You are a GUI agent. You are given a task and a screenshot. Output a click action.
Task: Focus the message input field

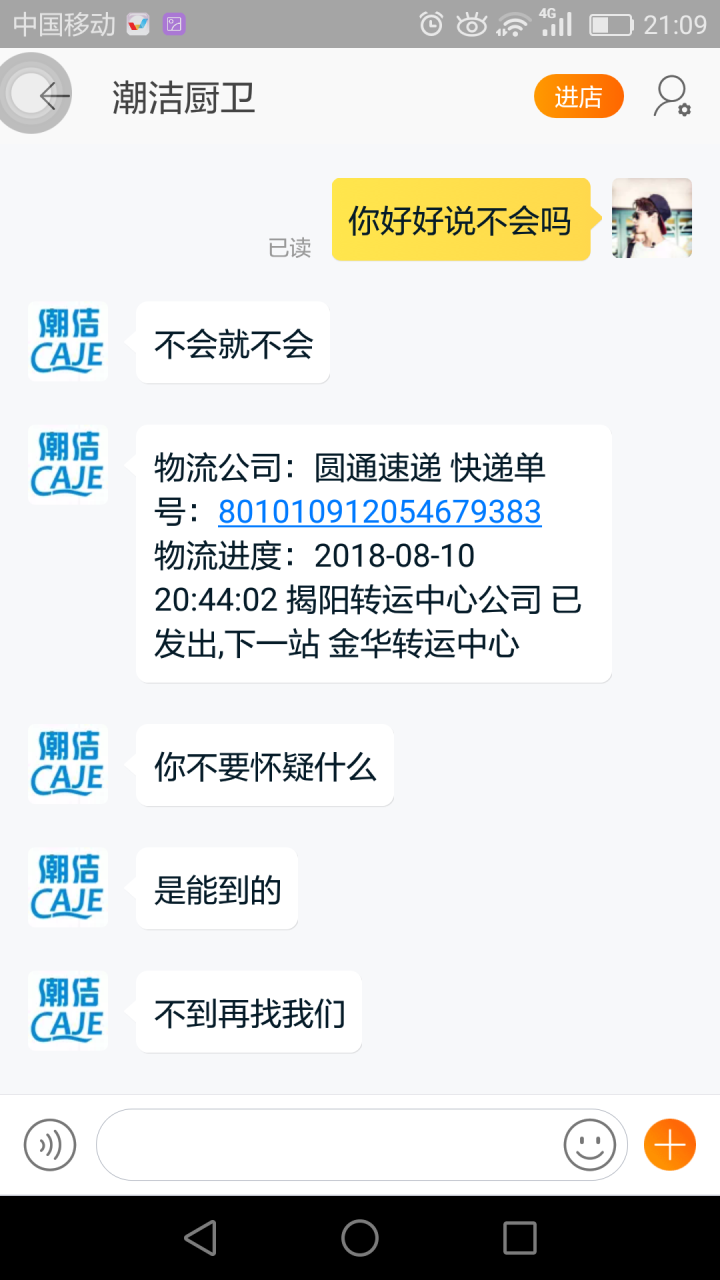pyautogui.click(x=330, y=1144)
